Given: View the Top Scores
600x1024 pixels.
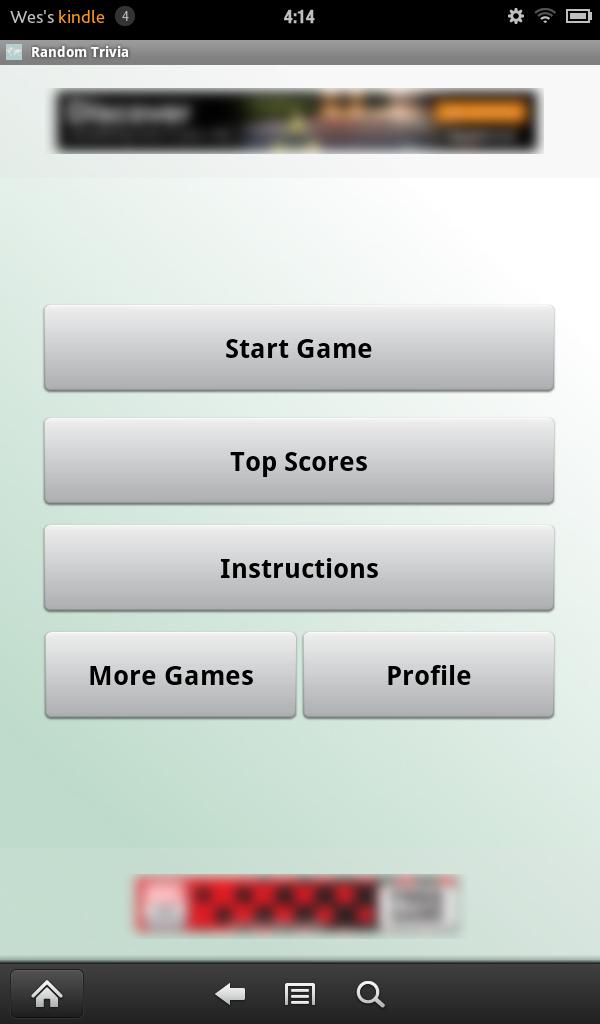Looking at the screenshot, I should [299, 461].
